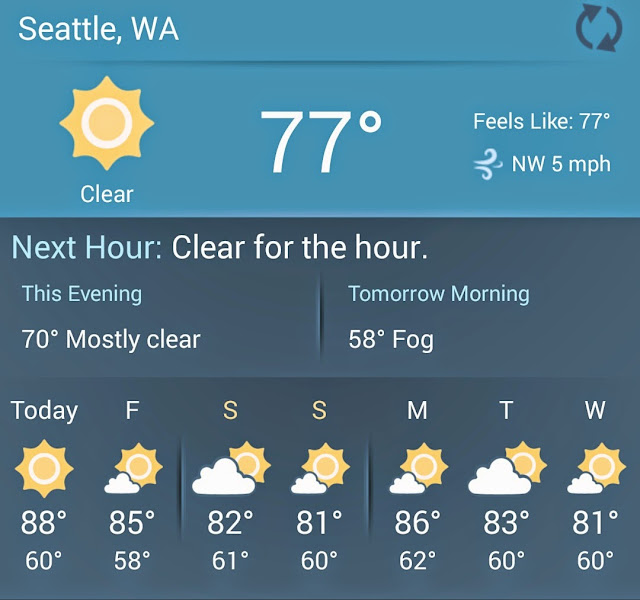View This Evening forecast details
This screenshot has height=600, width=640.
(x=160, y=318)
